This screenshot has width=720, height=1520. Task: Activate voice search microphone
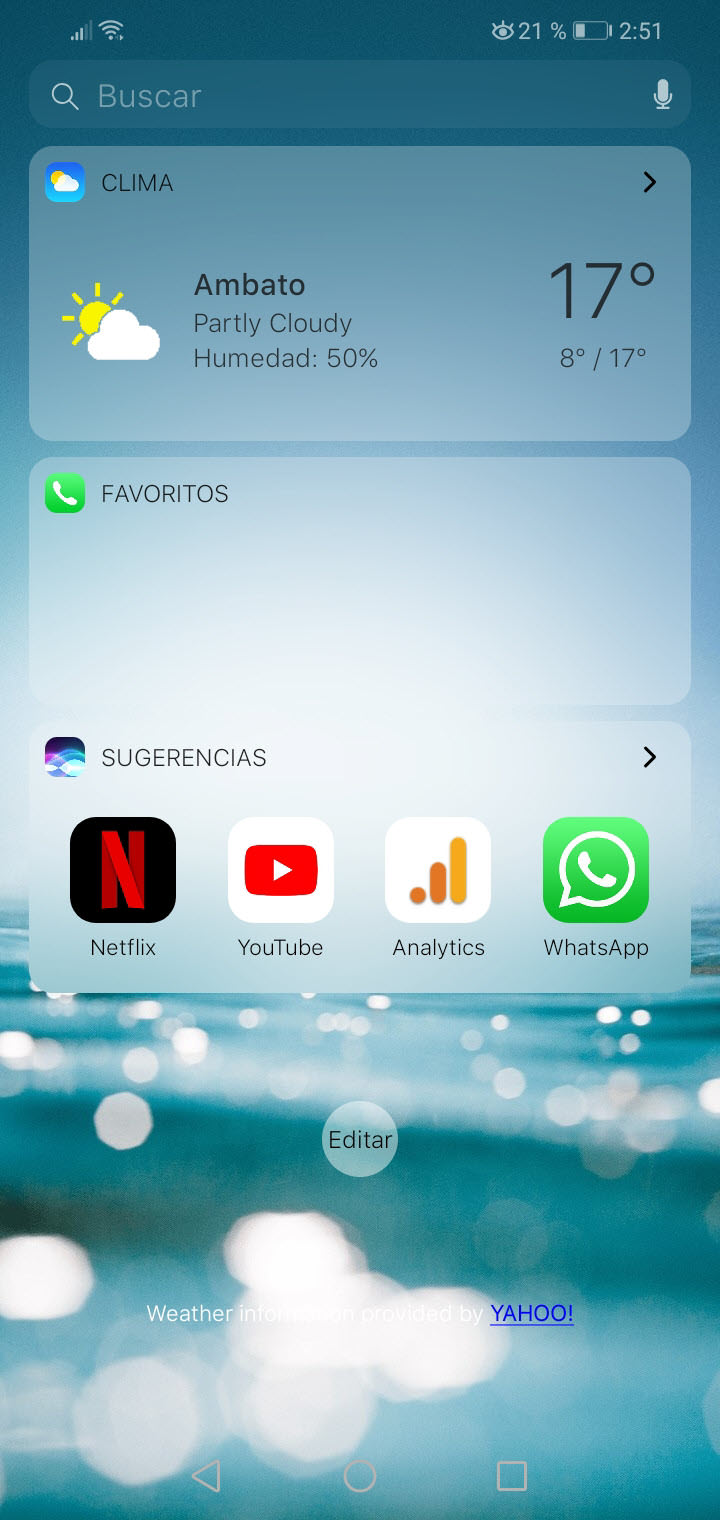662,96
